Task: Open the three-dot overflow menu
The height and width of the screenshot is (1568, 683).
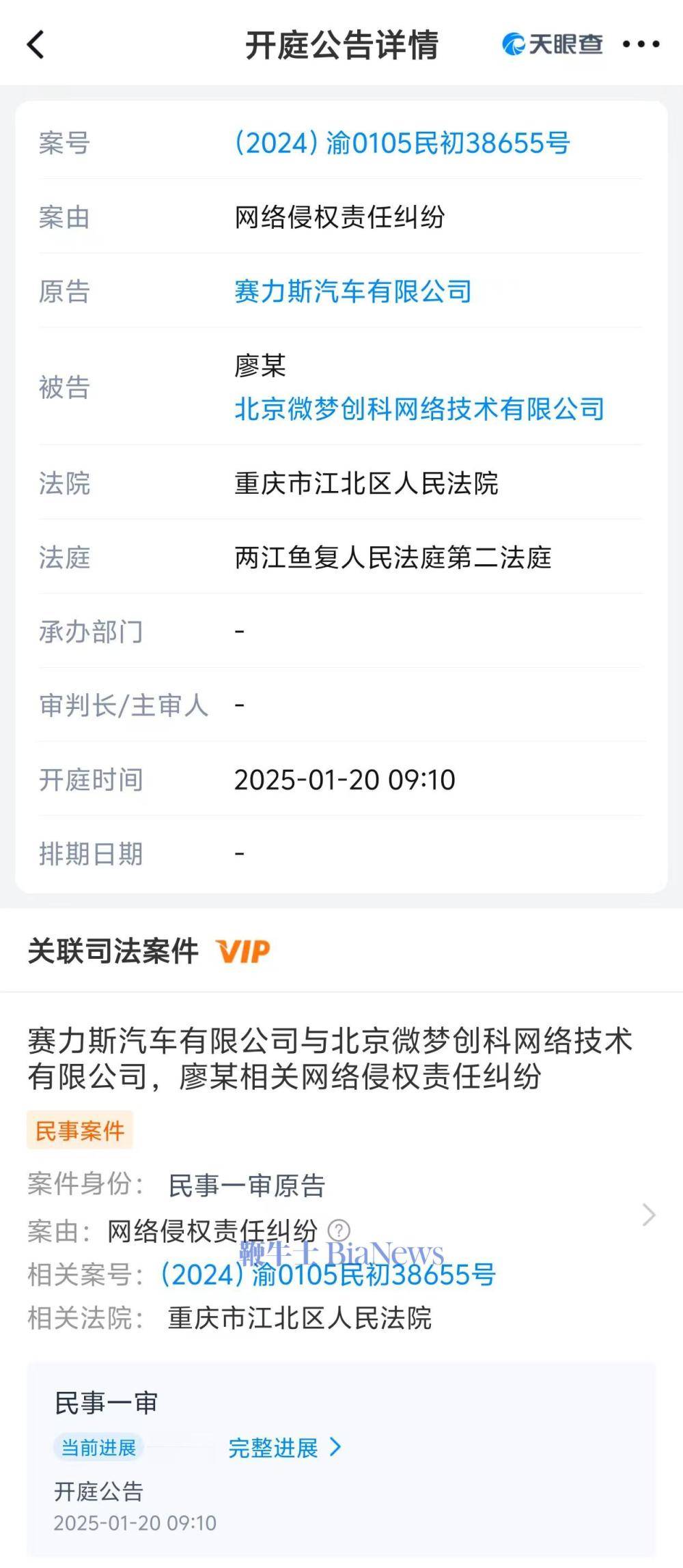Action: click(x=641, y=44)
